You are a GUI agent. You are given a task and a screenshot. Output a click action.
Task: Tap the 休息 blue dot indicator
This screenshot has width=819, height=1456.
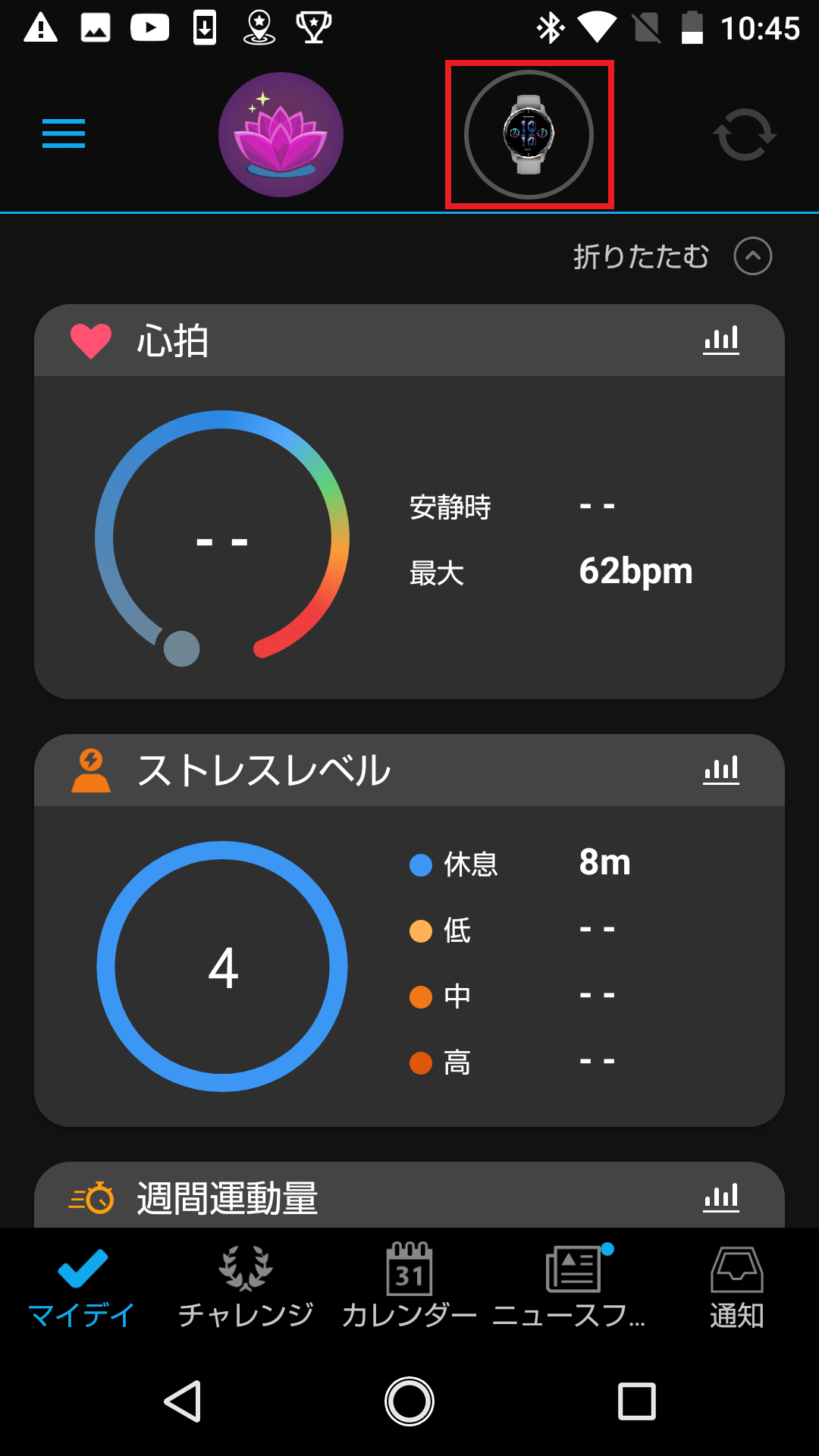[x=418, y=863]
